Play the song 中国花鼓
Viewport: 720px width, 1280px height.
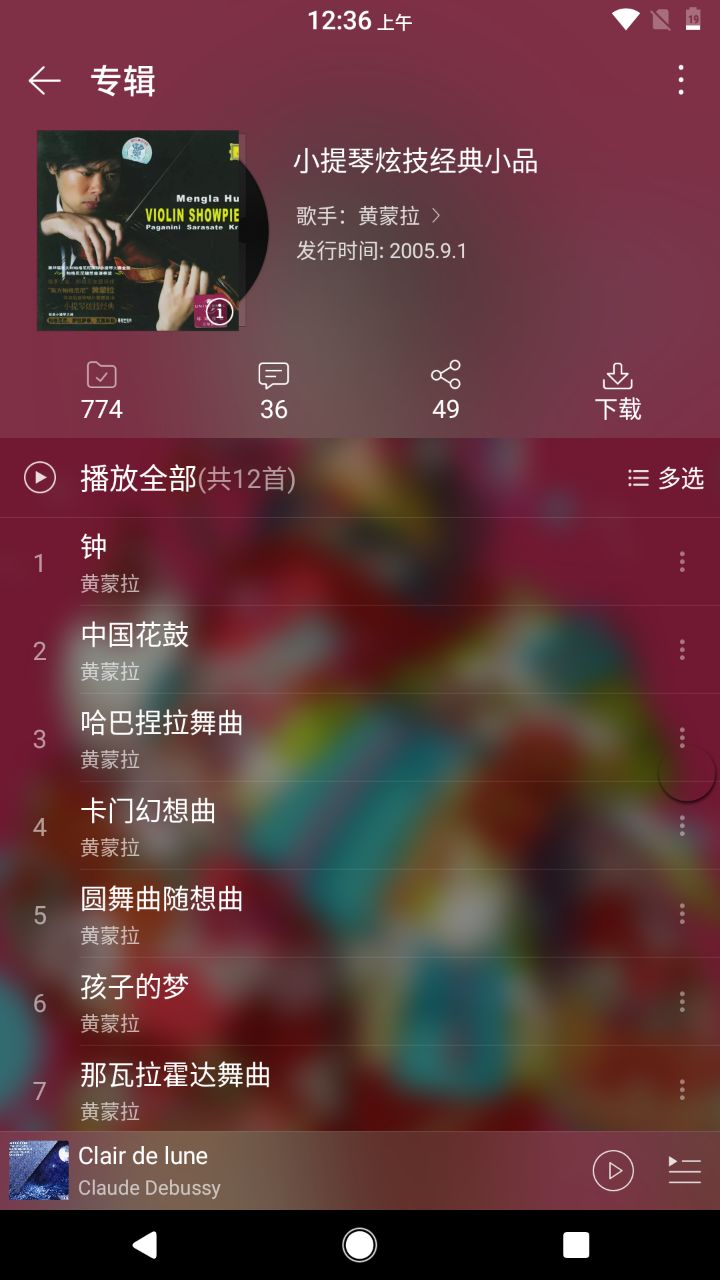[x=300, y=650]
